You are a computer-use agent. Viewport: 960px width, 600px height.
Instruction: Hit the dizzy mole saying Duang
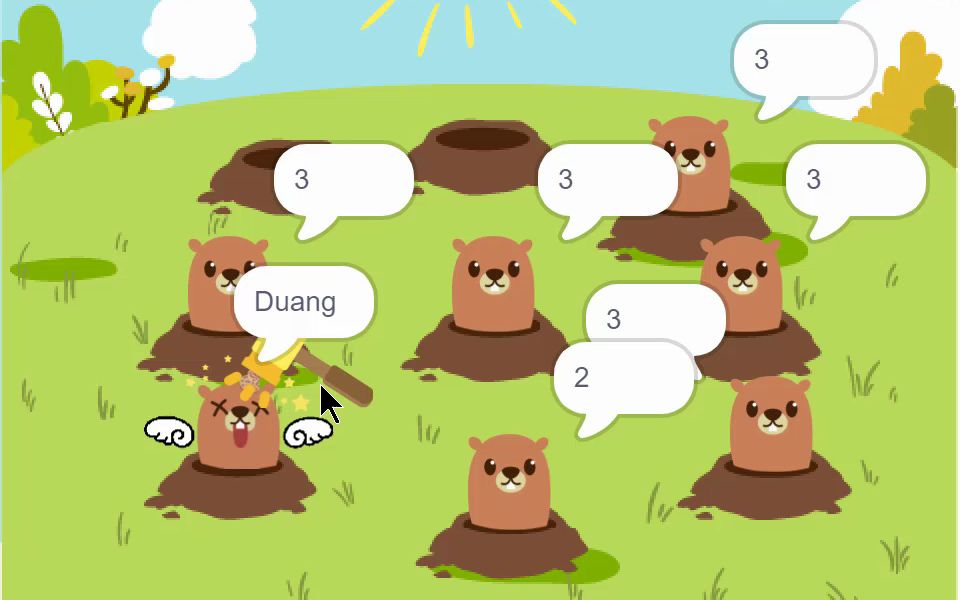tap(238, 430)
